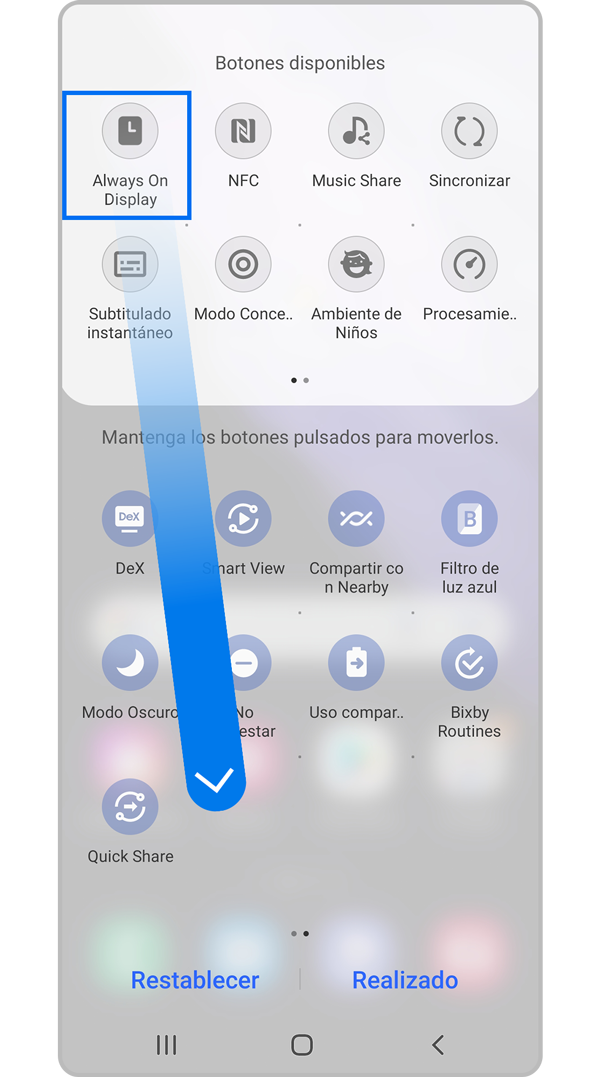This screenshot has height=1077, width=600.
Task: Tap the DeX button
Action: 130,519
